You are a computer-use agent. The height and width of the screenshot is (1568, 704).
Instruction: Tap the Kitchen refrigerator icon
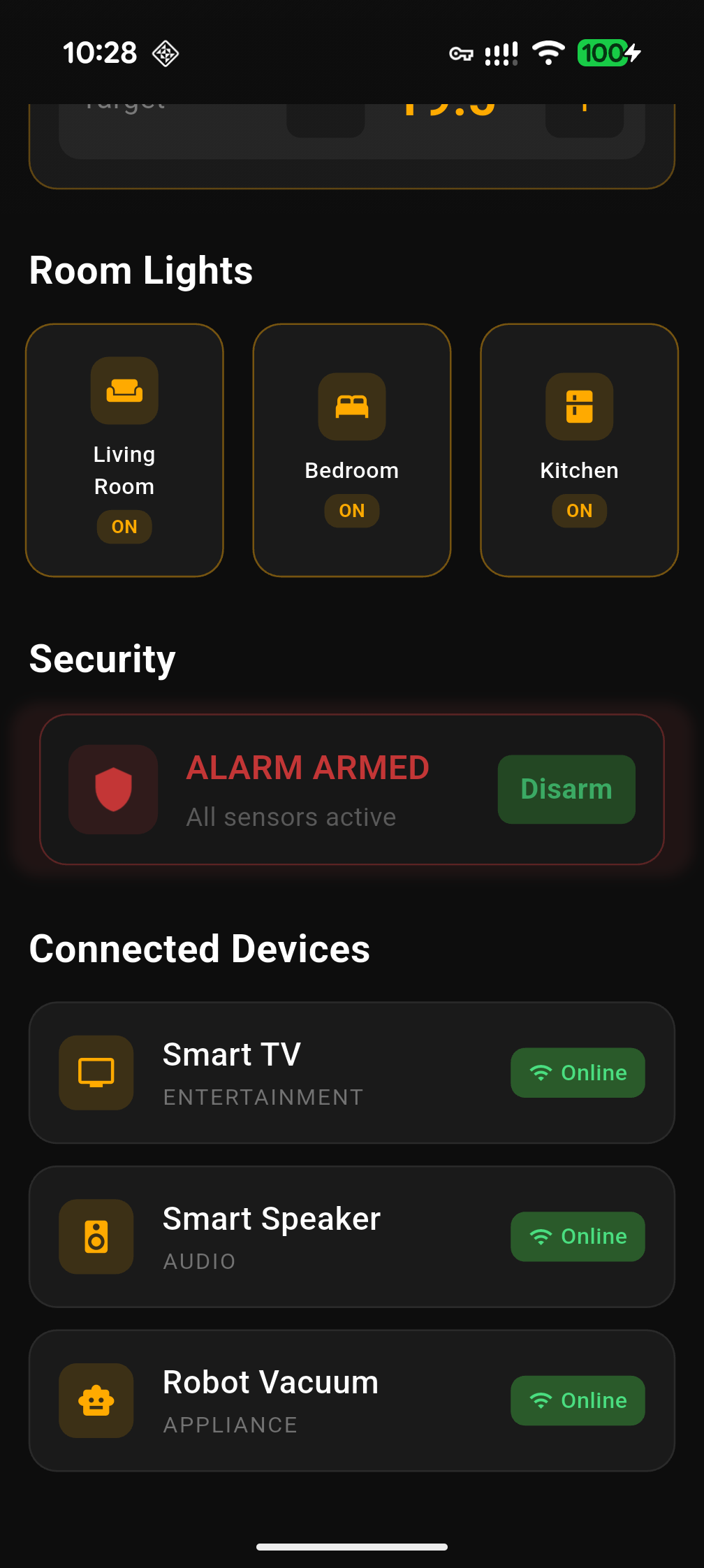pos(579,407)
